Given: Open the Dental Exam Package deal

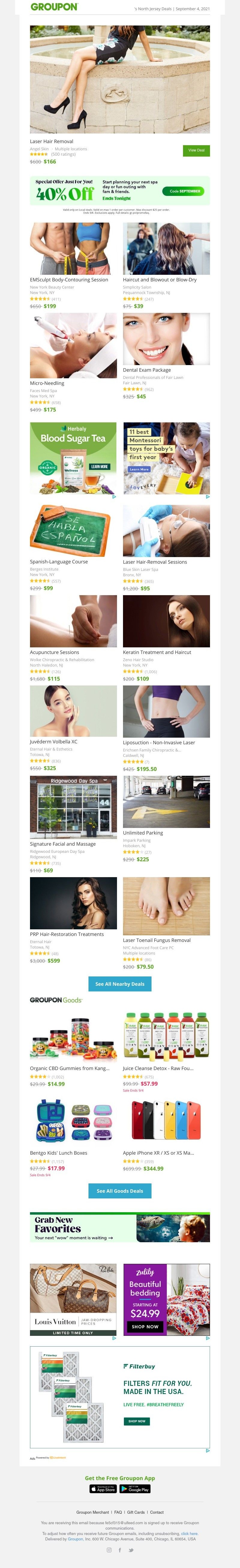Looking at the screenshot, I should point(147,370).
